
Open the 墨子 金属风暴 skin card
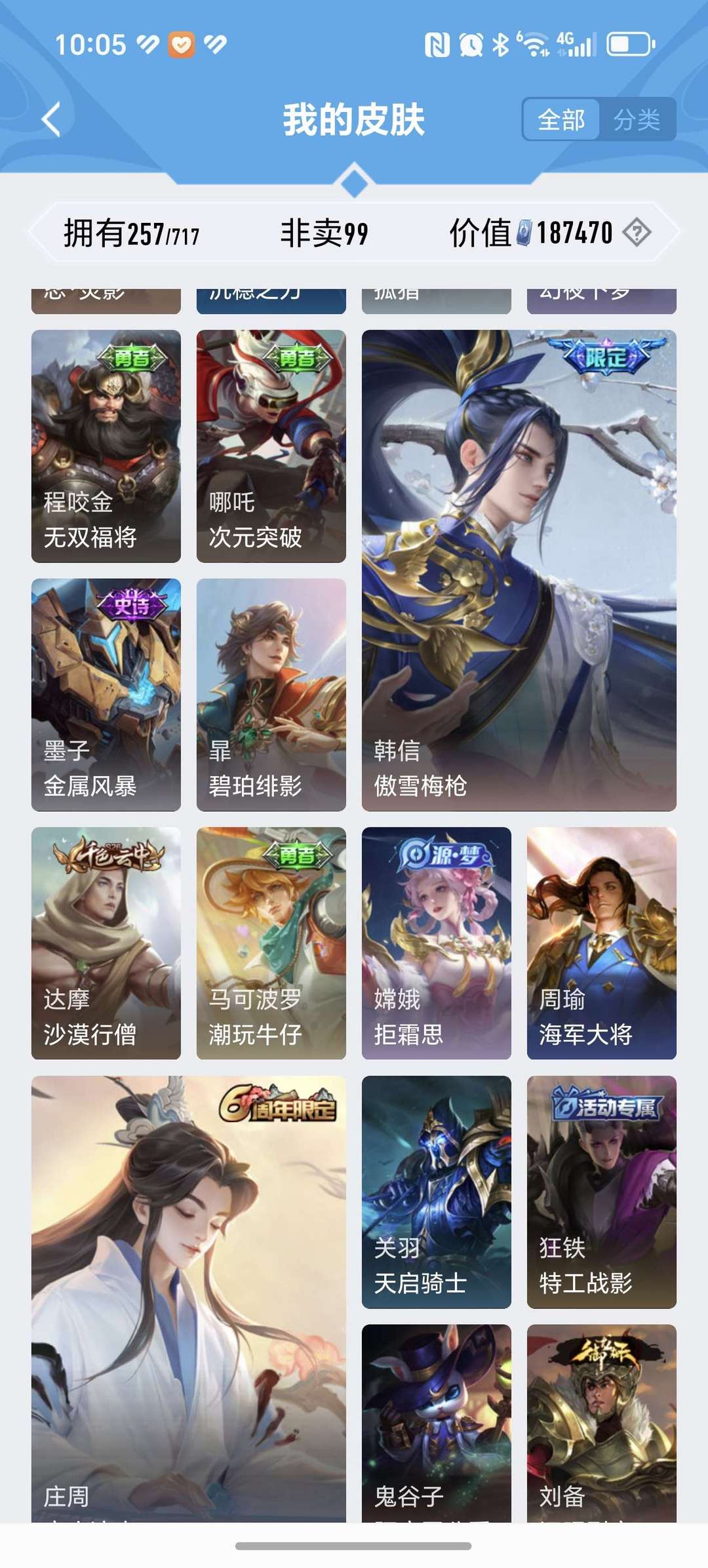point(106,695)
